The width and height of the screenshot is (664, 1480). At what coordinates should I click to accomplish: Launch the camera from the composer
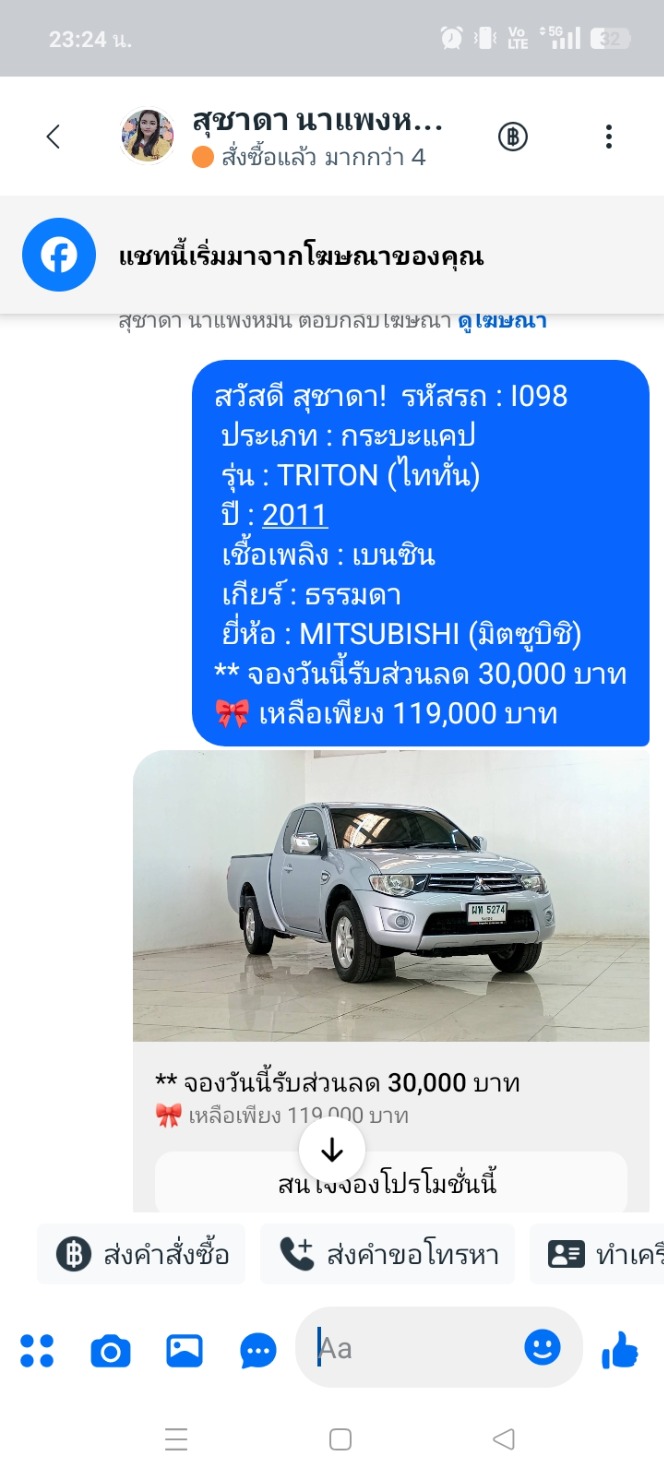click(x=110, y=1351)
